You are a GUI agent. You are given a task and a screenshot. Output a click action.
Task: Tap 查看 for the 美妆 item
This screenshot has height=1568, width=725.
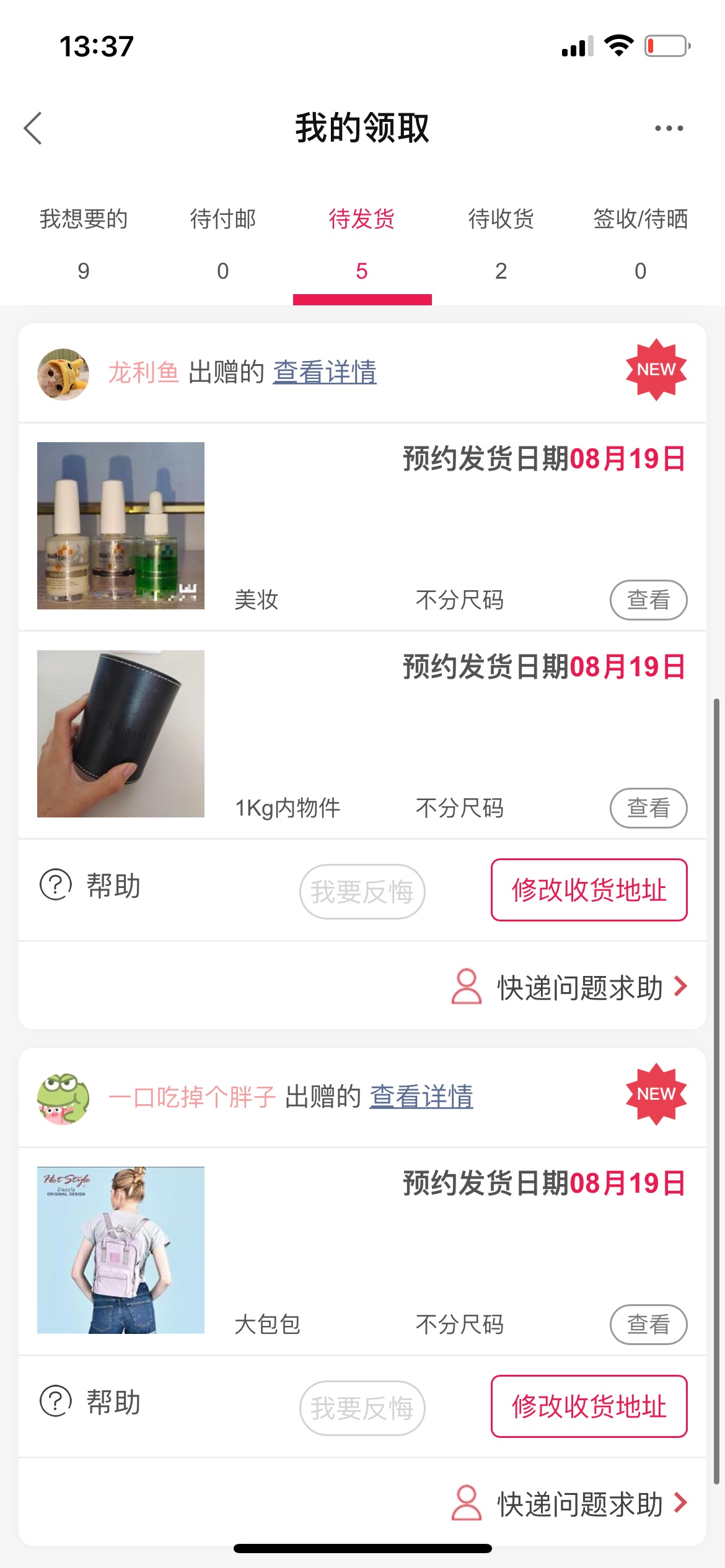click(x=648, y=599)
